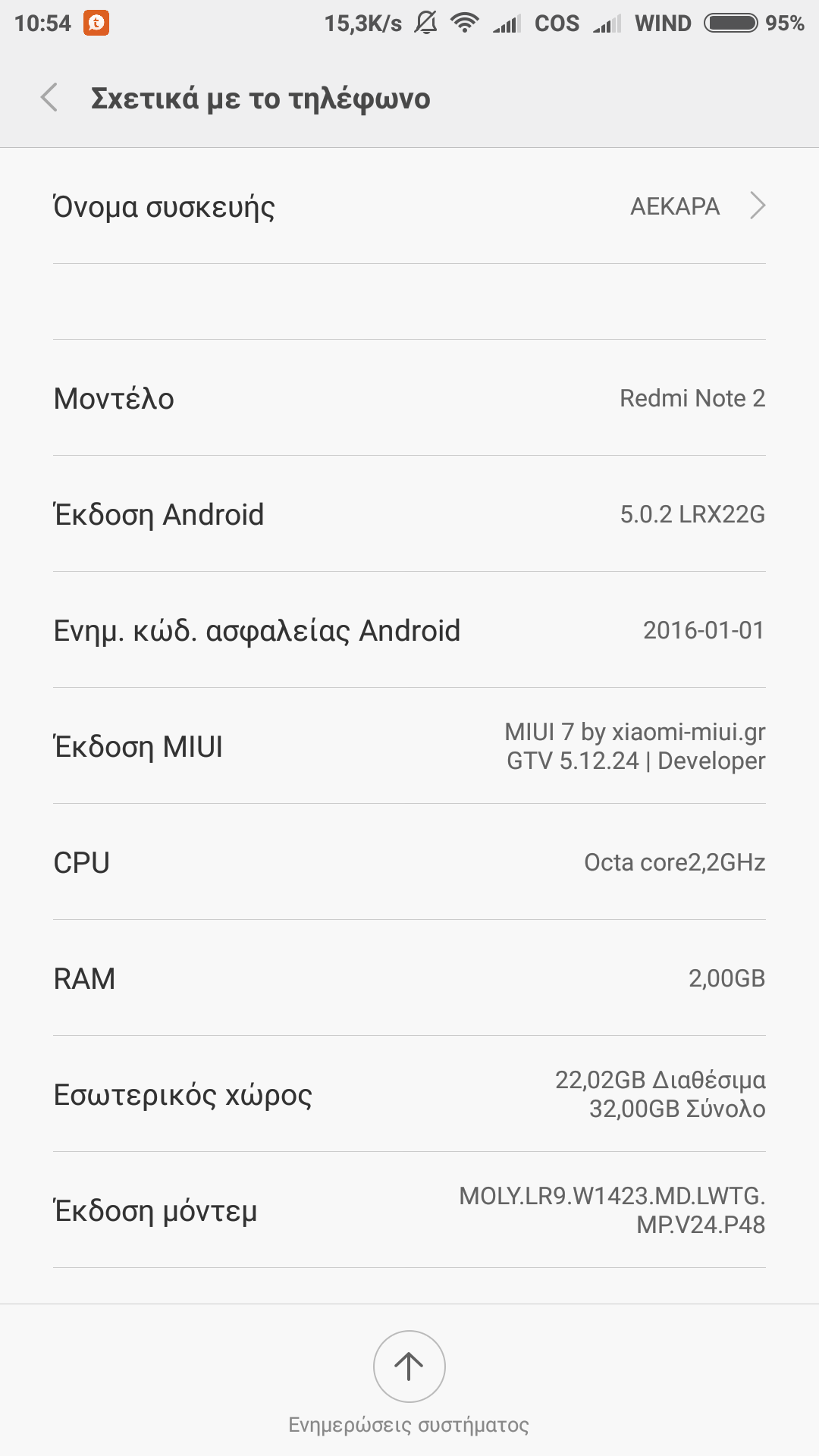Tap the Έκδοση MIUI row
This screenshot has width=819, height=1456.
pos(409,746)
